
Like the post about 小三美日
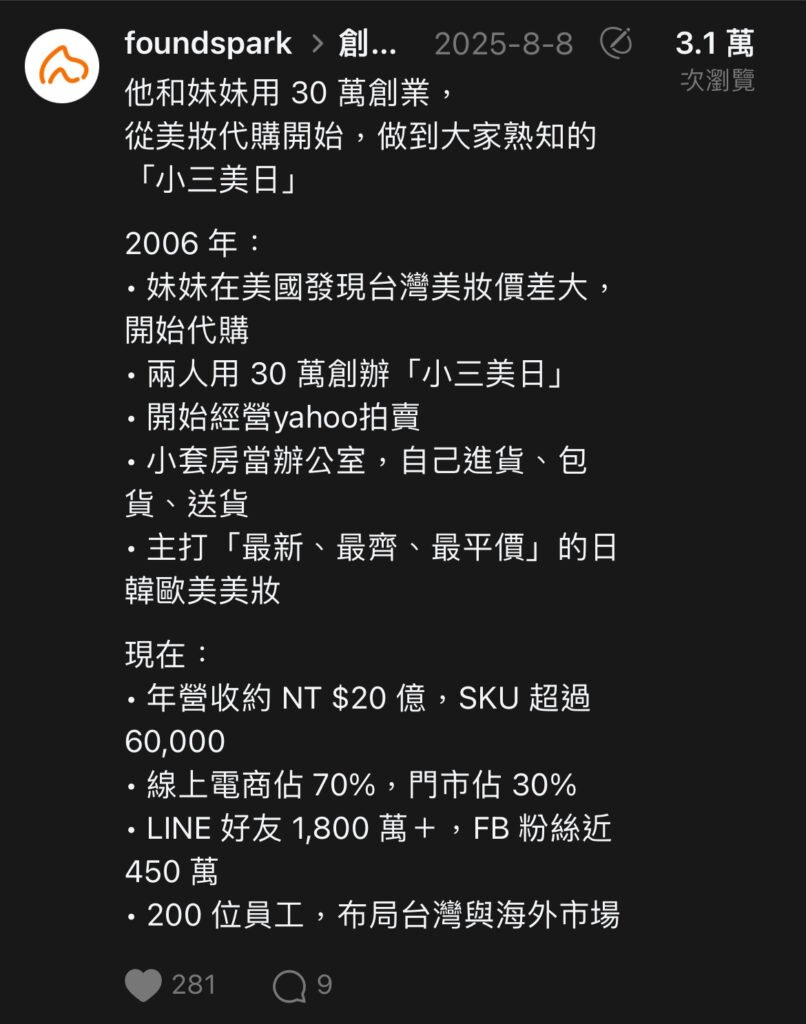144,985
